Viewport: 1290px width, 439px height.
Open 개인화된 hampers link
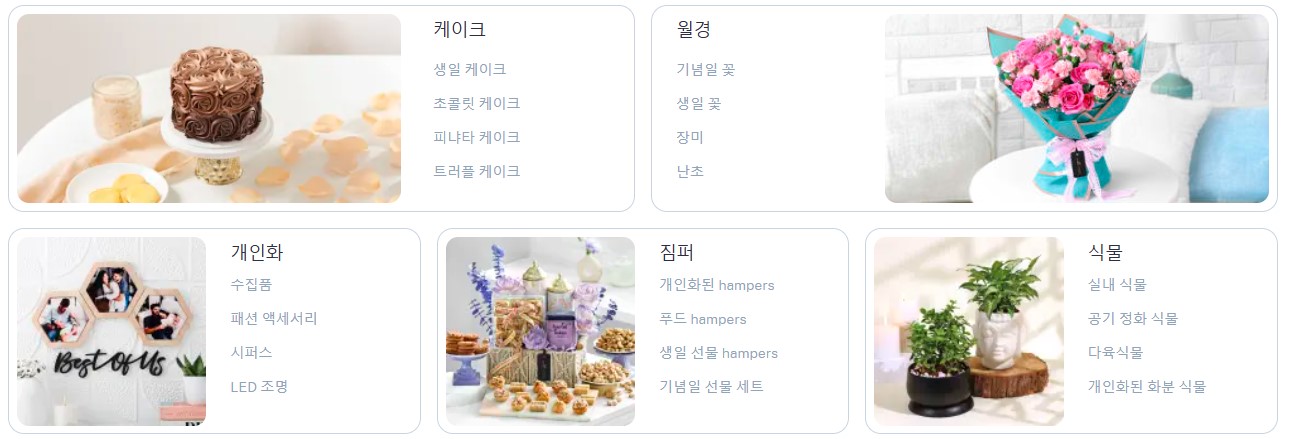[x=716, y=285]
